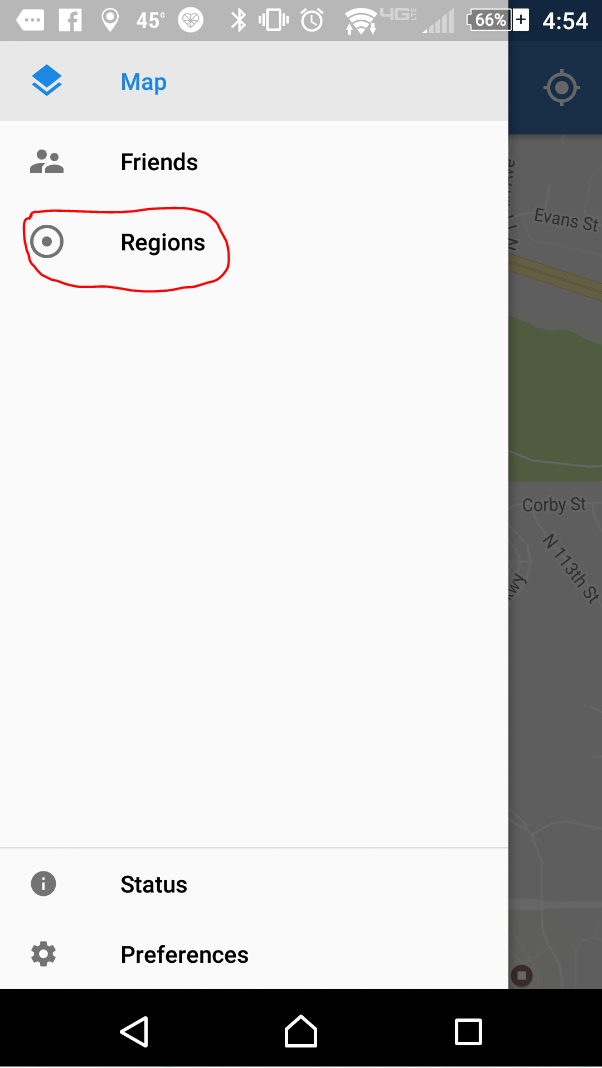Tap the system back button
The width and height of the screenshot is (602, 1068).
134,1031
